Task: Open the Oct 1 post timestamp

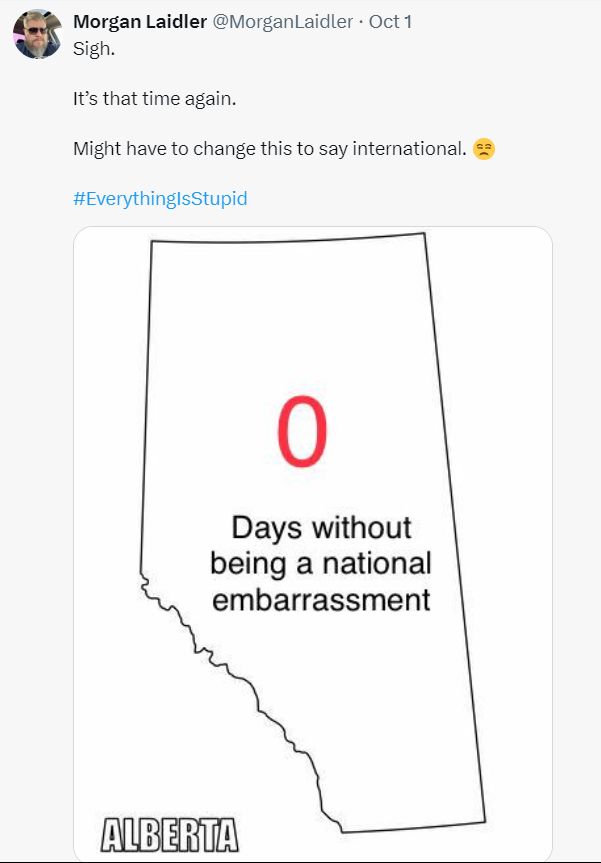Action: pyautogui.click(x=390, y=22)
